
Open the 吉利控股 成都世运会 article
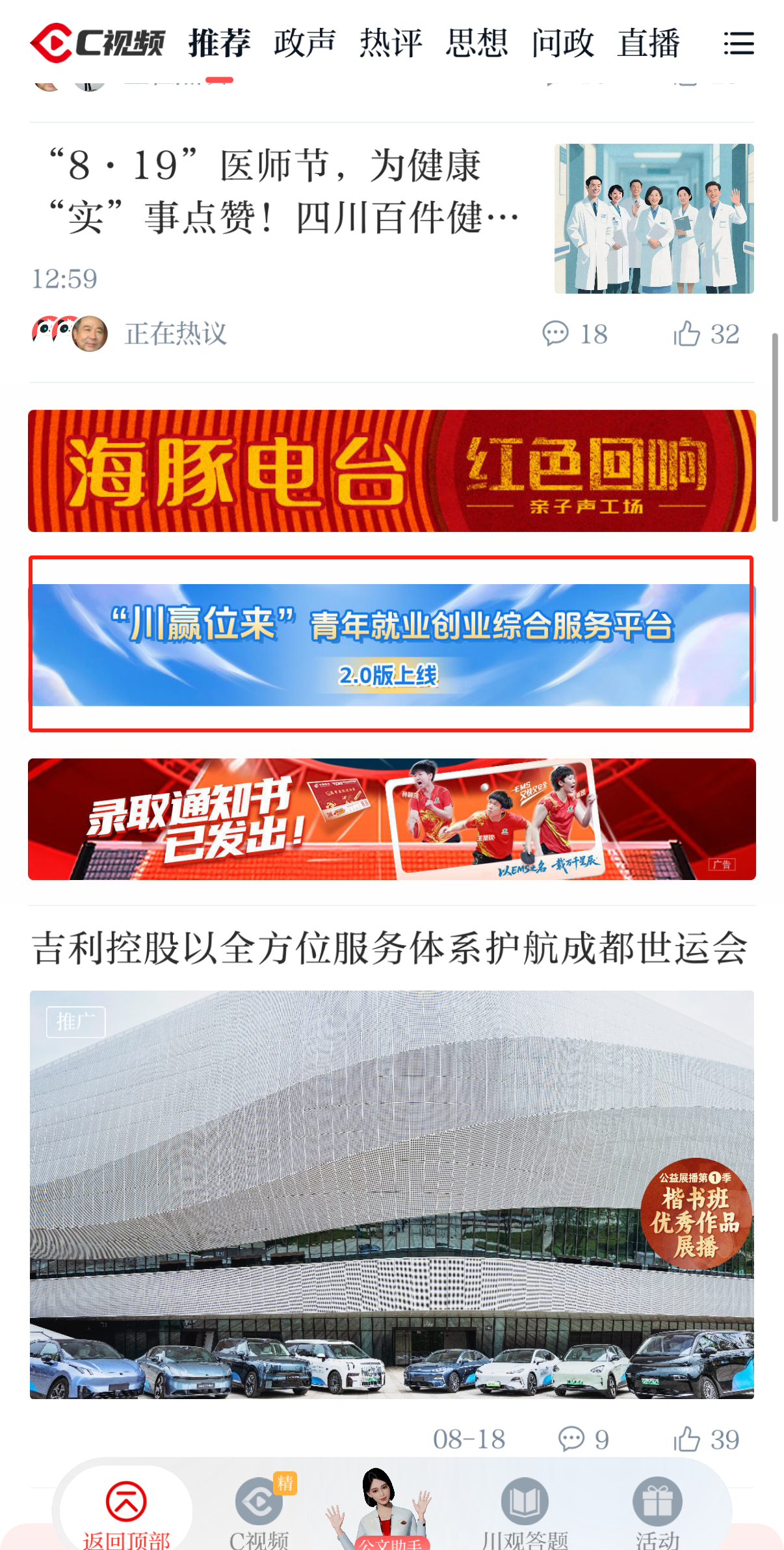pos(390,948)
